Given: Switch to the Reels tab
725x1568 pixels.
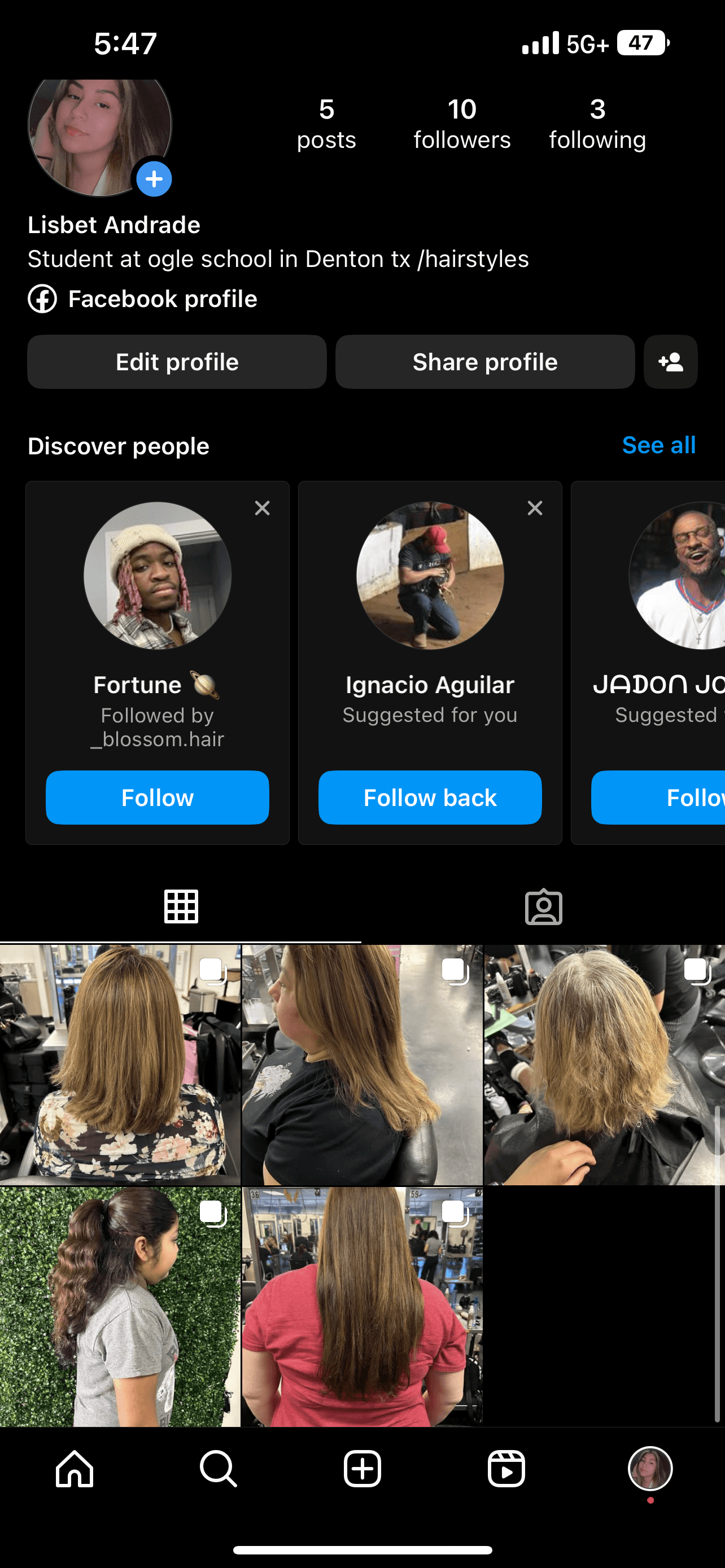Looking at the screenshot, I should click(506, 1469).
